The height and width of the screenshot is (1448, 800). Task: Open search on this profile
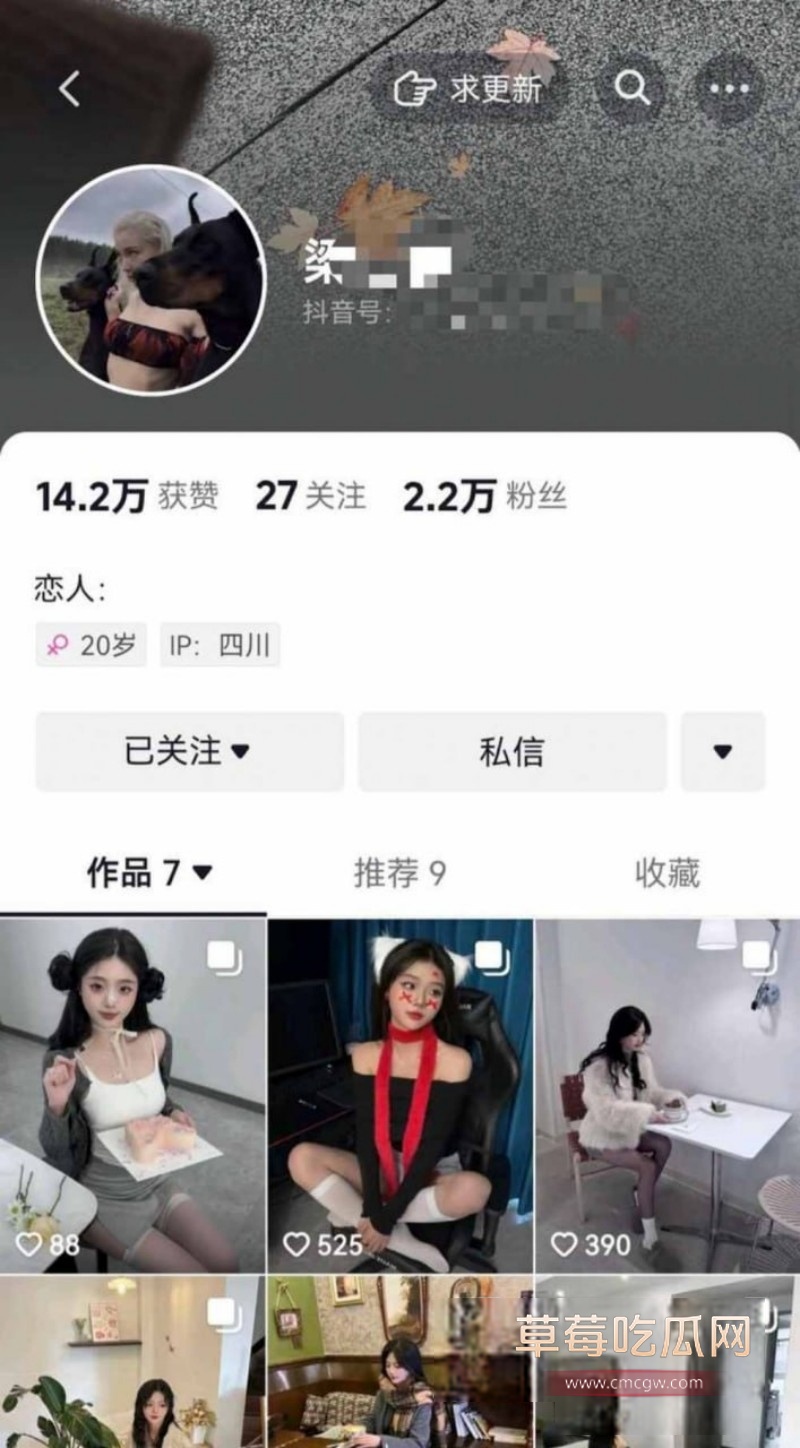click(632, 89)
